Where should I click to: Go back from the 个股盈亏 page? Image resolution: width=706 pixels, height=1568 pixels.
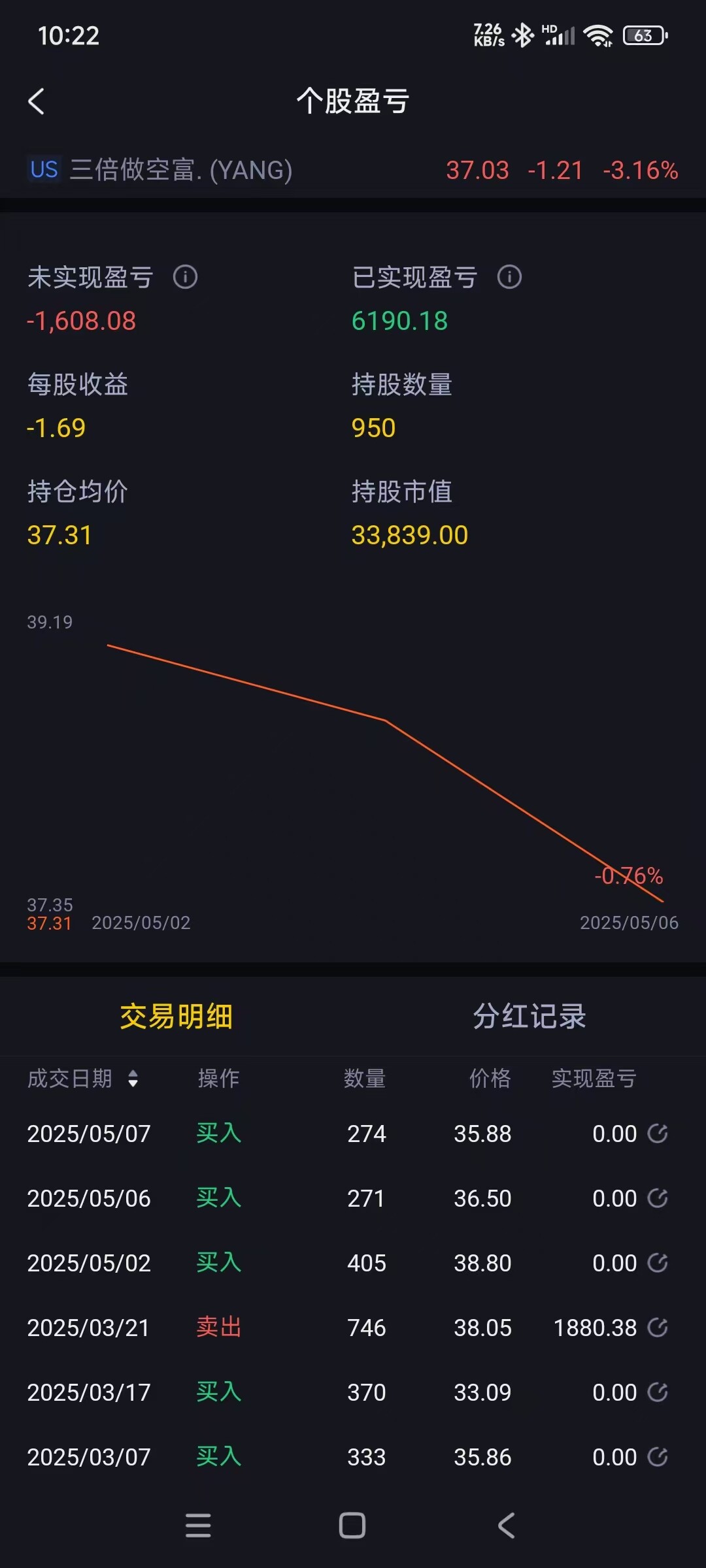click(37, 101)
